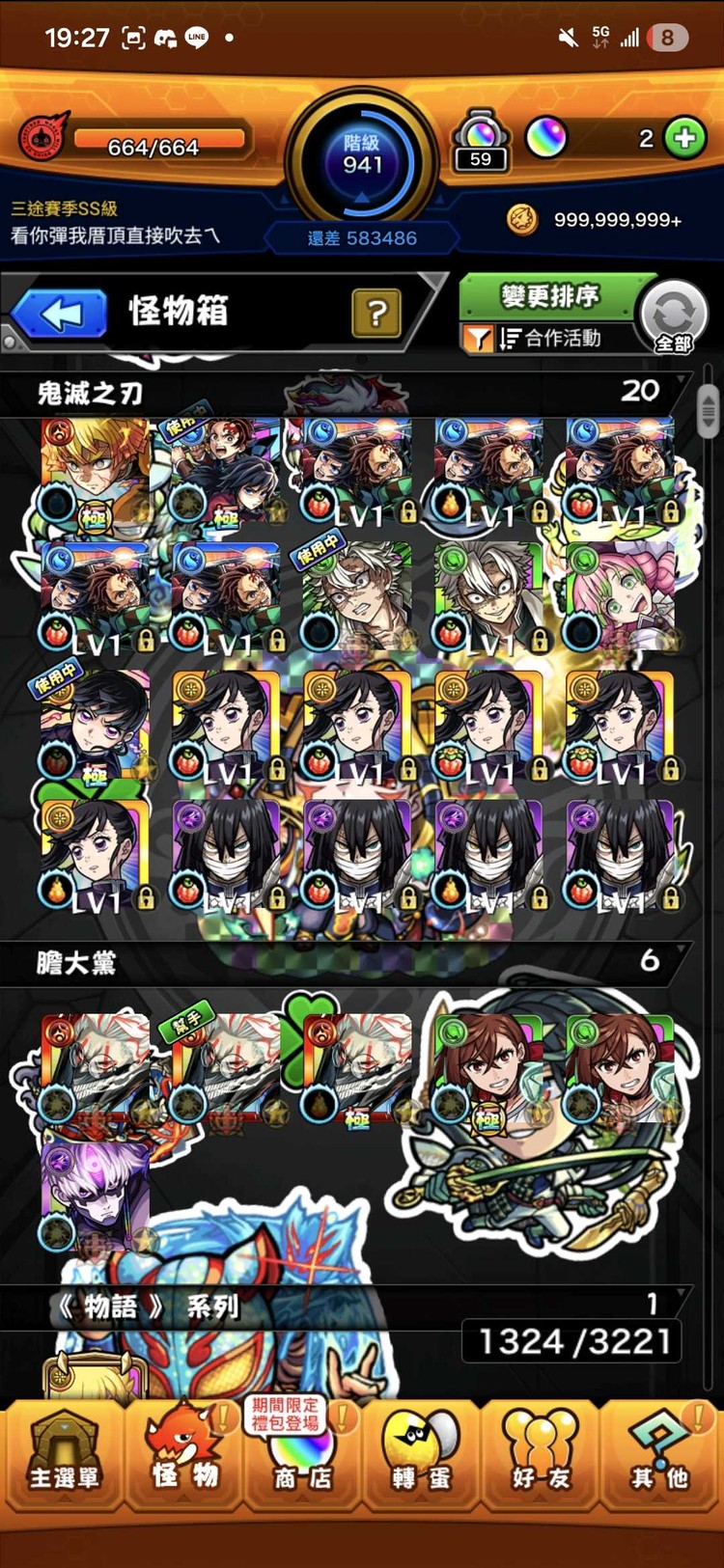Tap the 變更排序 sort button
Screen dimensions: 724x1568
(550, 296)
